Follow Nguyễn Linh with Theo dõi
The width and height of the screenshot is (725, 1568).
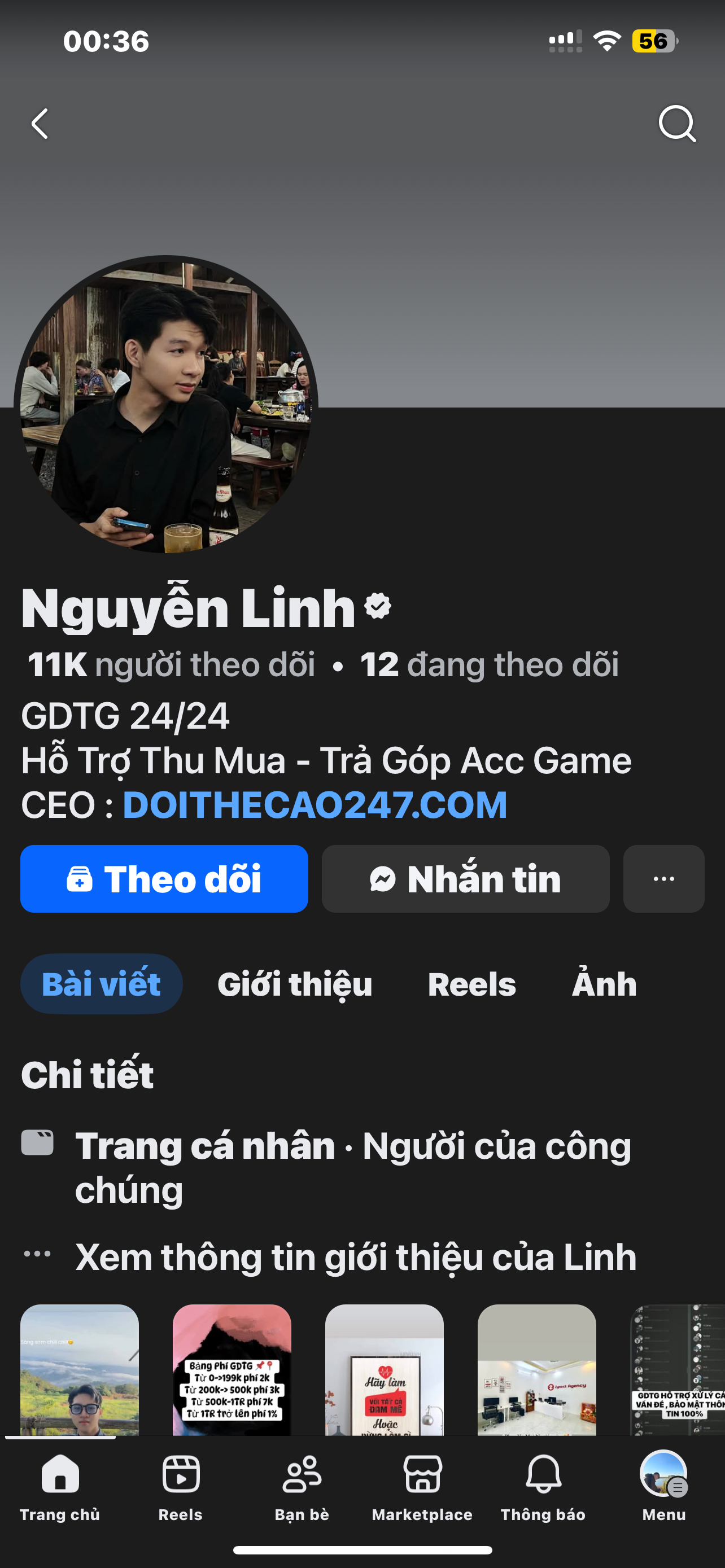[x=164, y=878]
